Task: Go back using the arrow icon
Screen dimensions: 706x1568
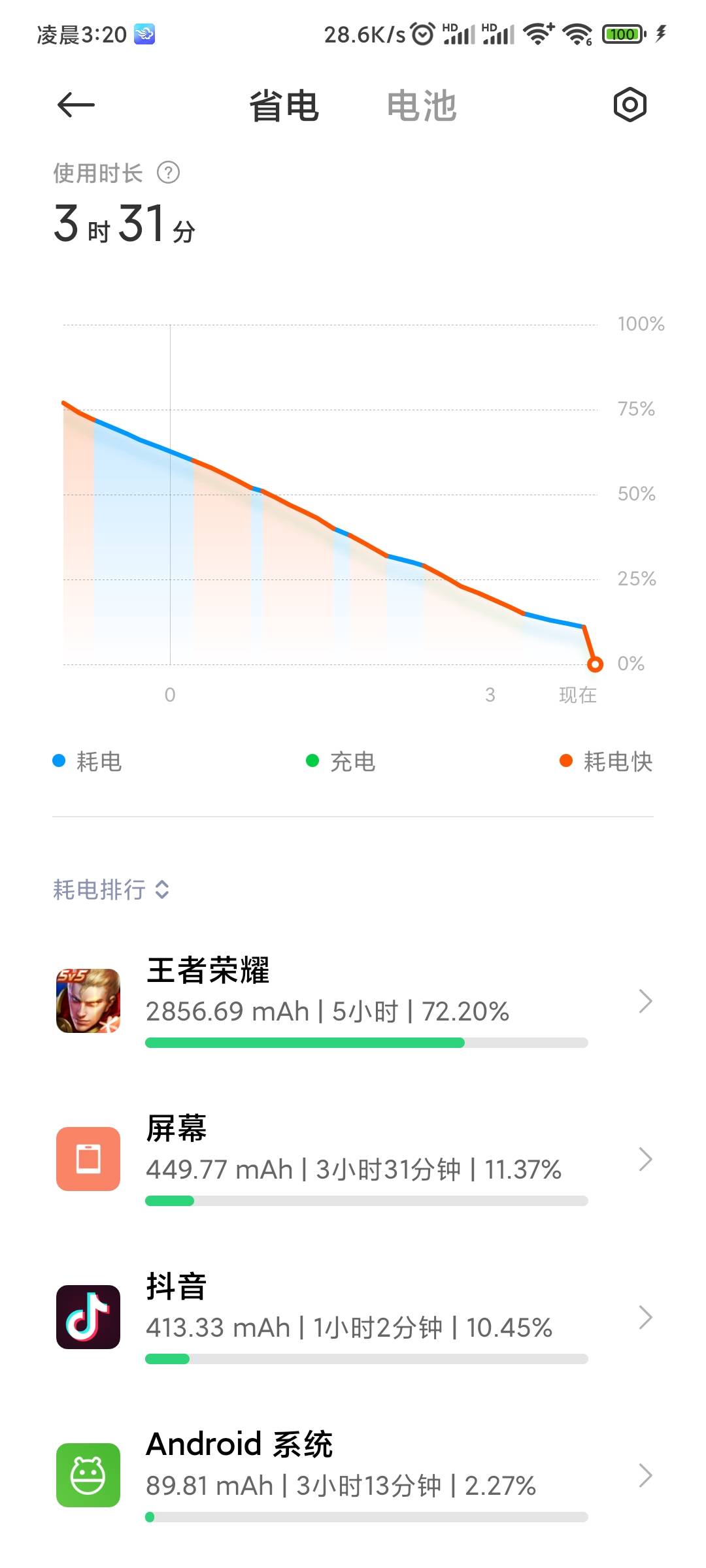Action: point(76,105)
